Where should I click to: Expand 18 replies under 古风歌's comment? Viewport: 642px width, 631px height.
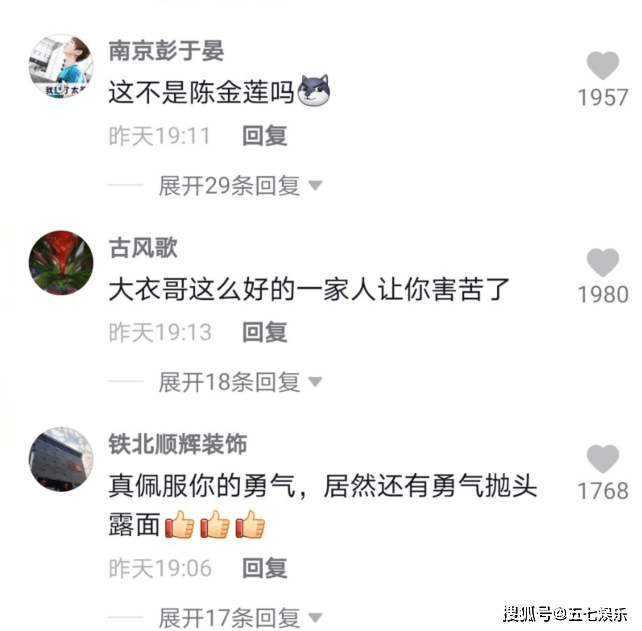(240, 381)
